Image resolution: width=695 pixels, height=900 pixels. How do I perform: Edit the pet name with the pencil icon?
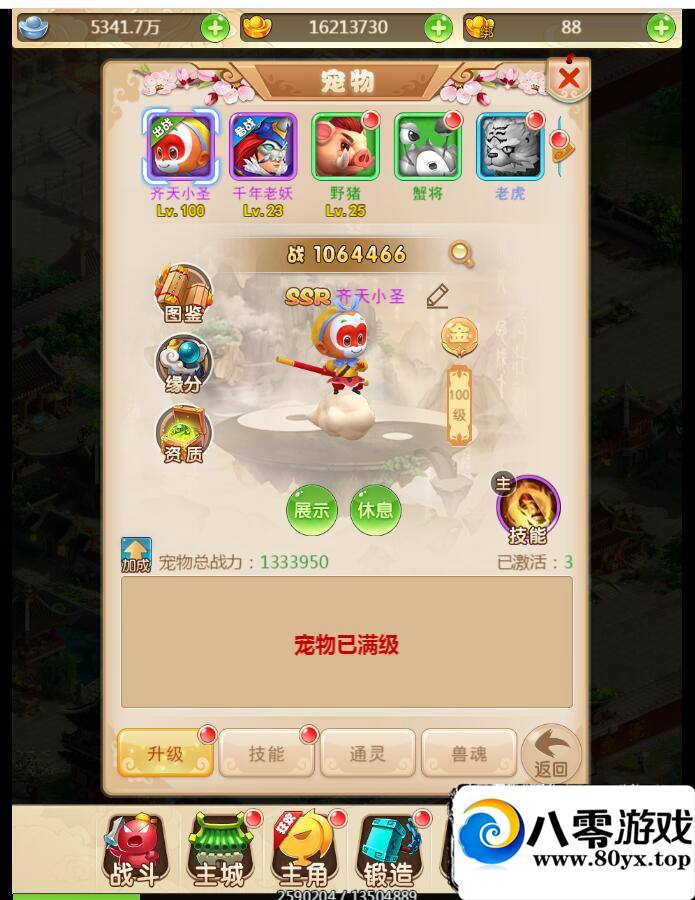coord(437,296)
